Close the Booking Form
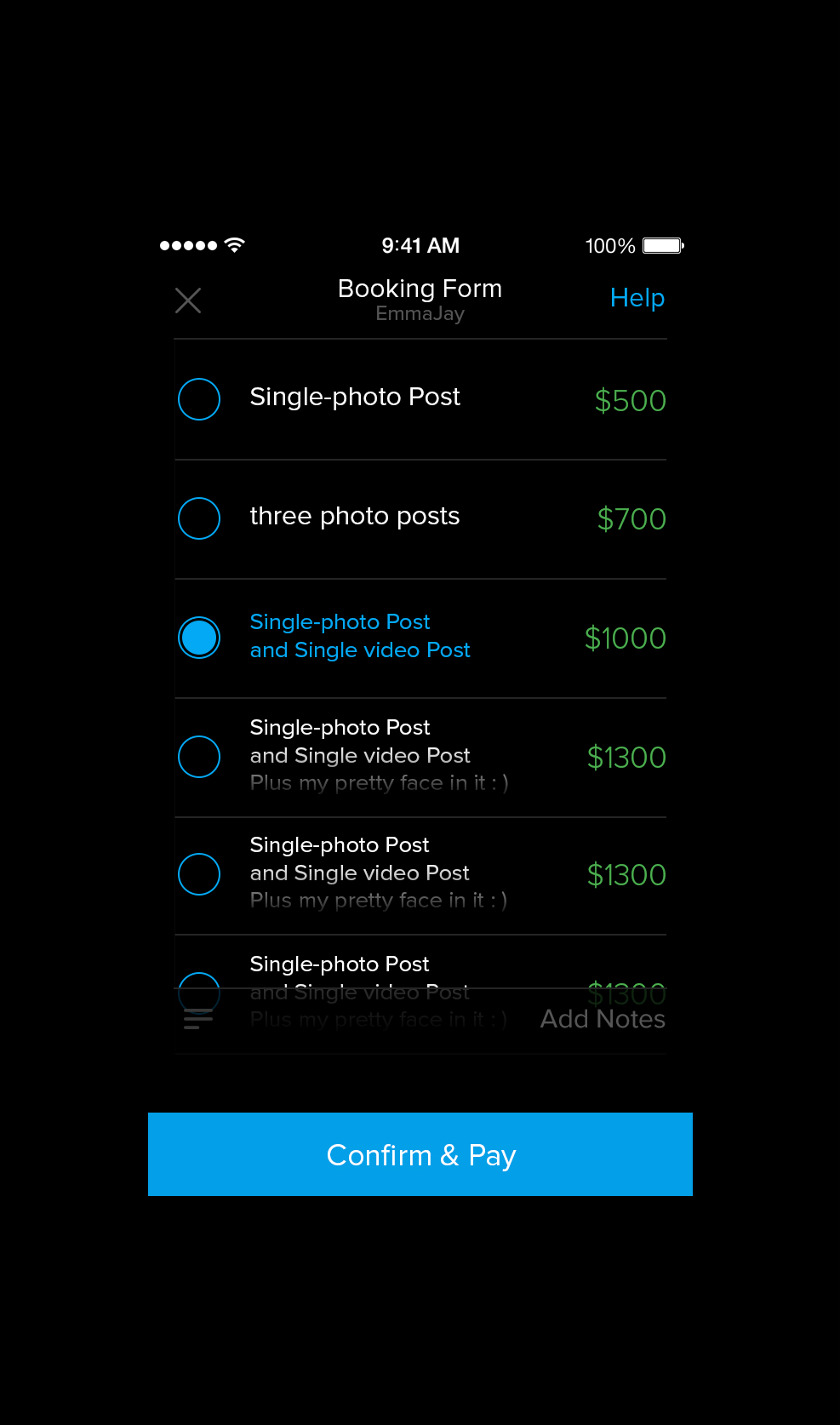The height and width of the screenshot is (1425, 840). tap(188, 300)
